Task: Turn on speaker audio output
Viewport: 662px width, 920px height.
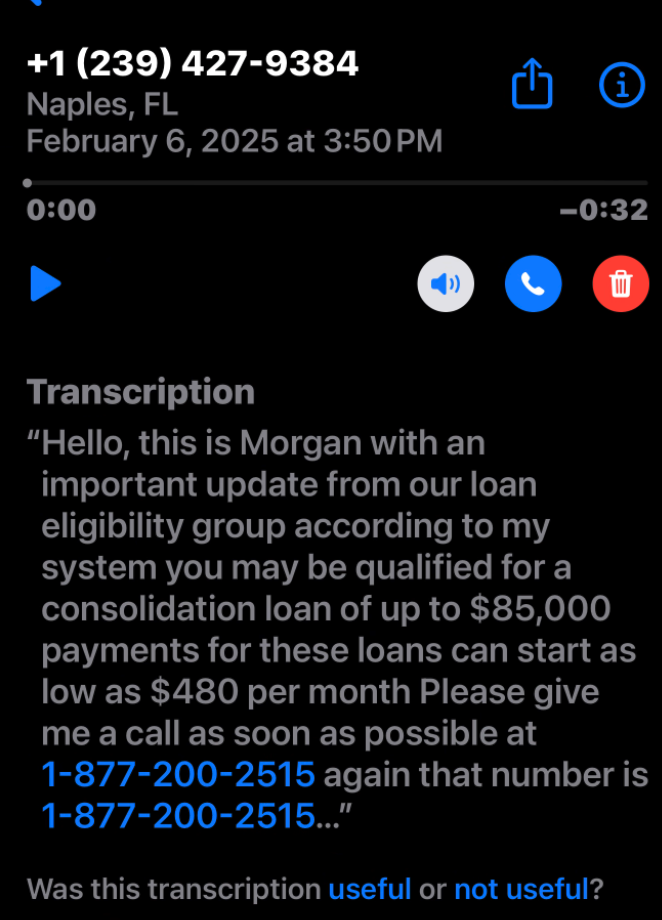Action: (x=445, y=285)
